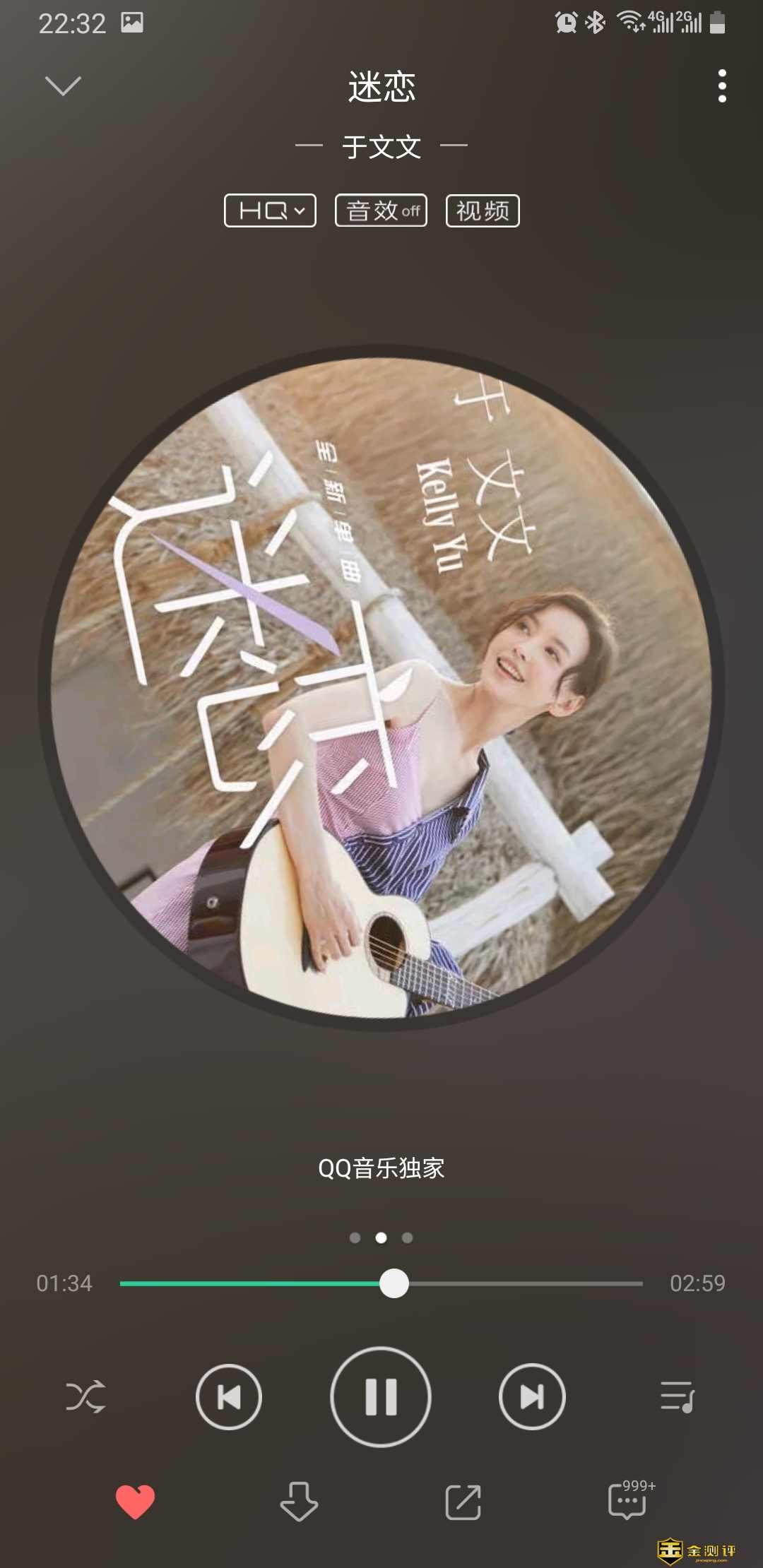The height and width of the screenshot is (1568, 763).
Task: Share the song 迷恋
Action: click(463, 1502)
